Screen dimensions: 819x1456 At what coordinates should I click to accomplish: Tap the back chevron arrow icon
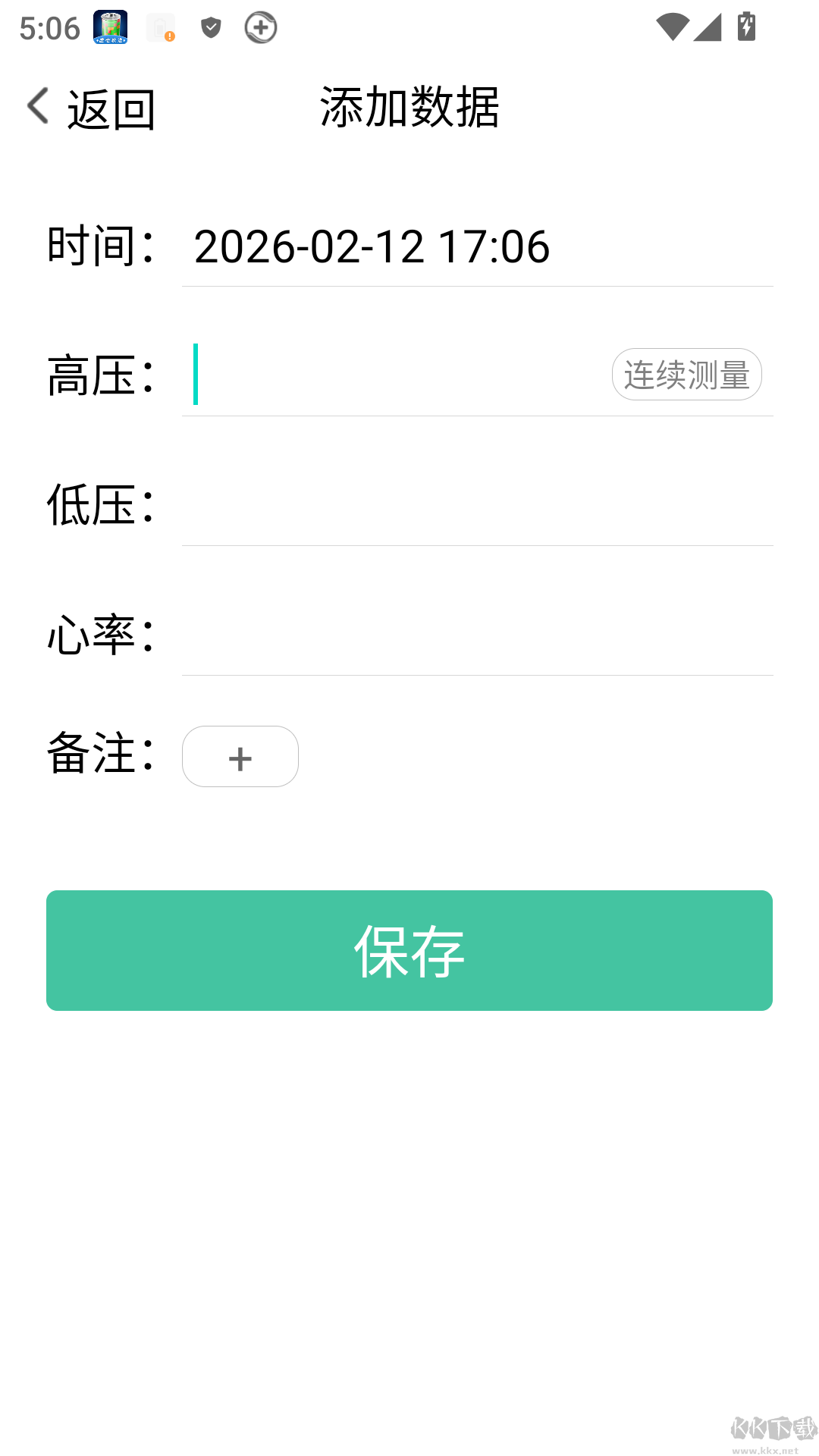[36, 105]
